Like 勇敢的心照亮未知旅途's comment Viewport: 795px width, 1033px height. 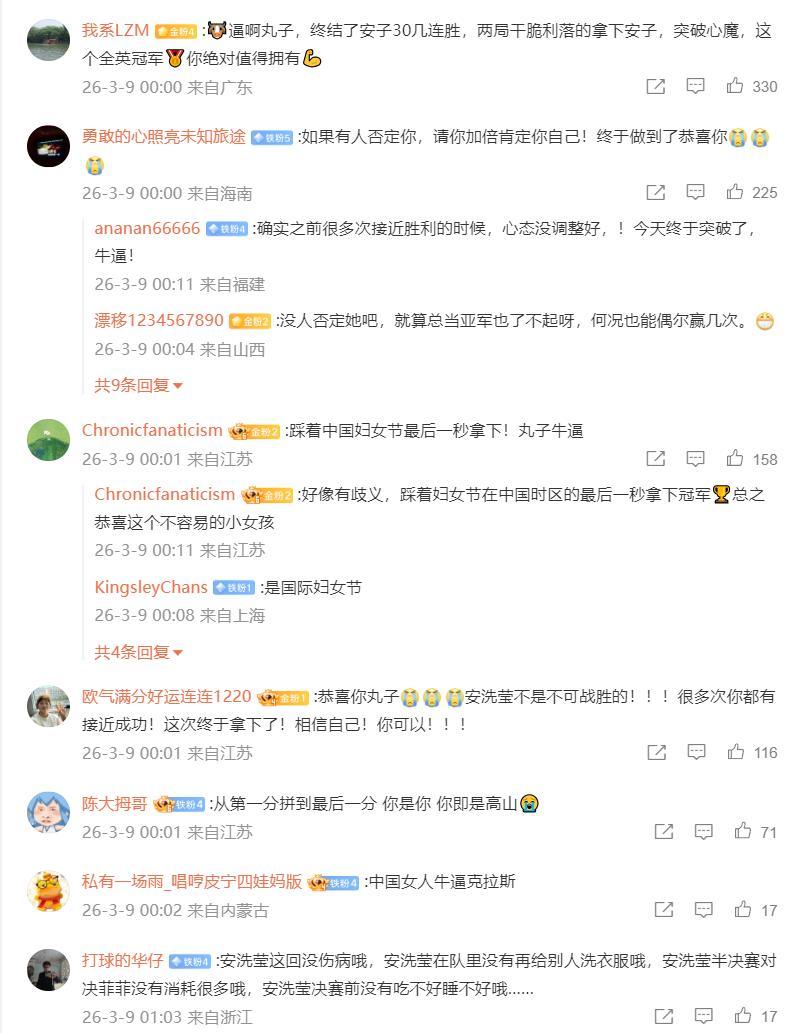735,192
